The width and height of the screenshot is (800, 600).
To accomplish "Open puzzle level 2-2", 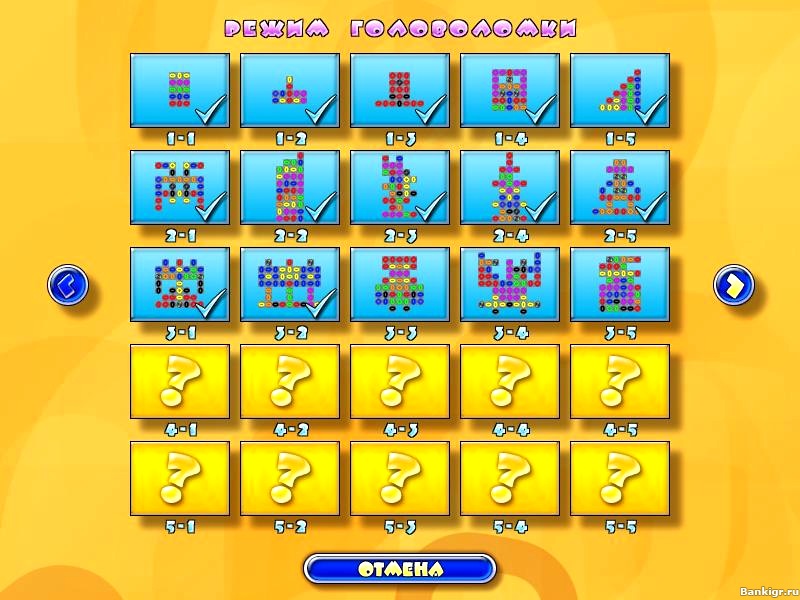I will point(289,187).
